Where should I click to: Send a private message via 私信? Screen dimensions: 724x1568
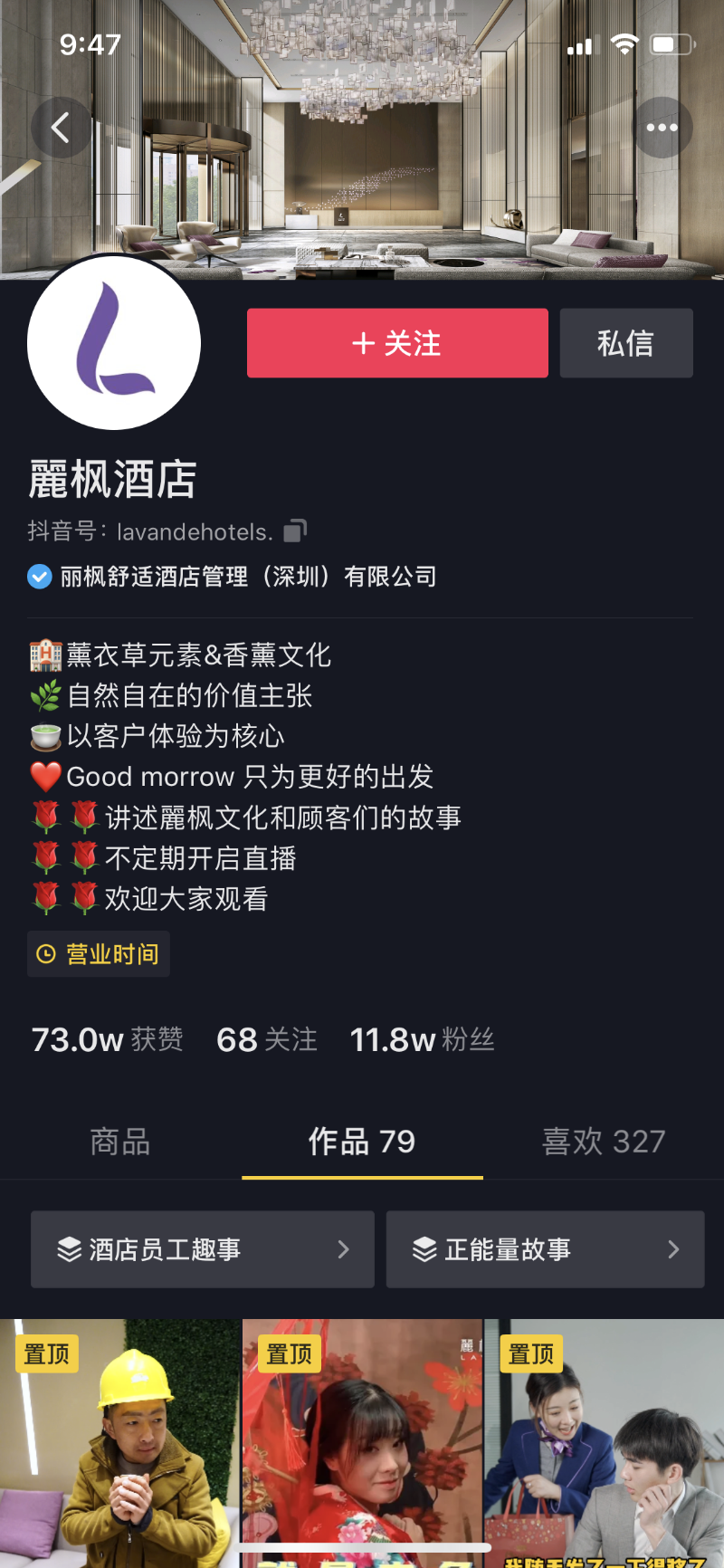tap(626, 343)
